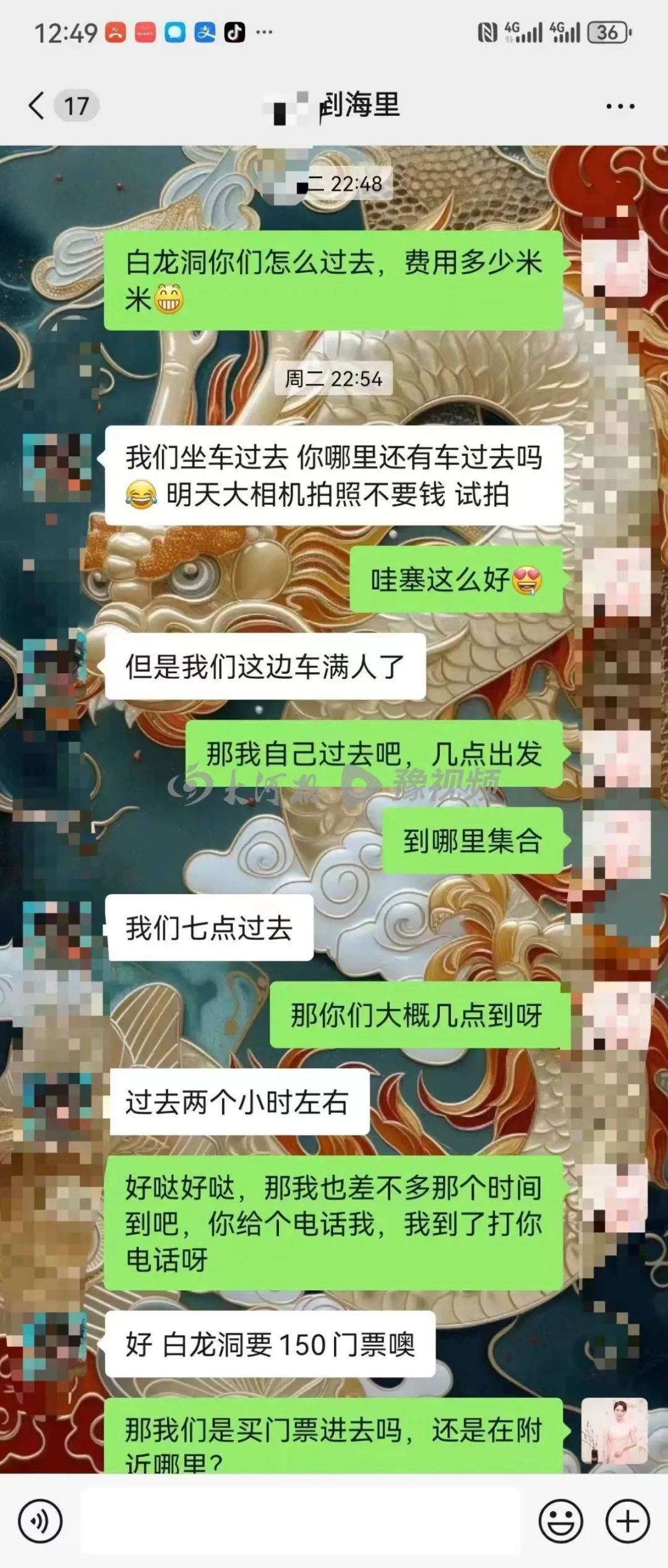Viewport: 668px width, 1568px height.
Task: Open the emoji sticker panel
Action: [560, 1521]
